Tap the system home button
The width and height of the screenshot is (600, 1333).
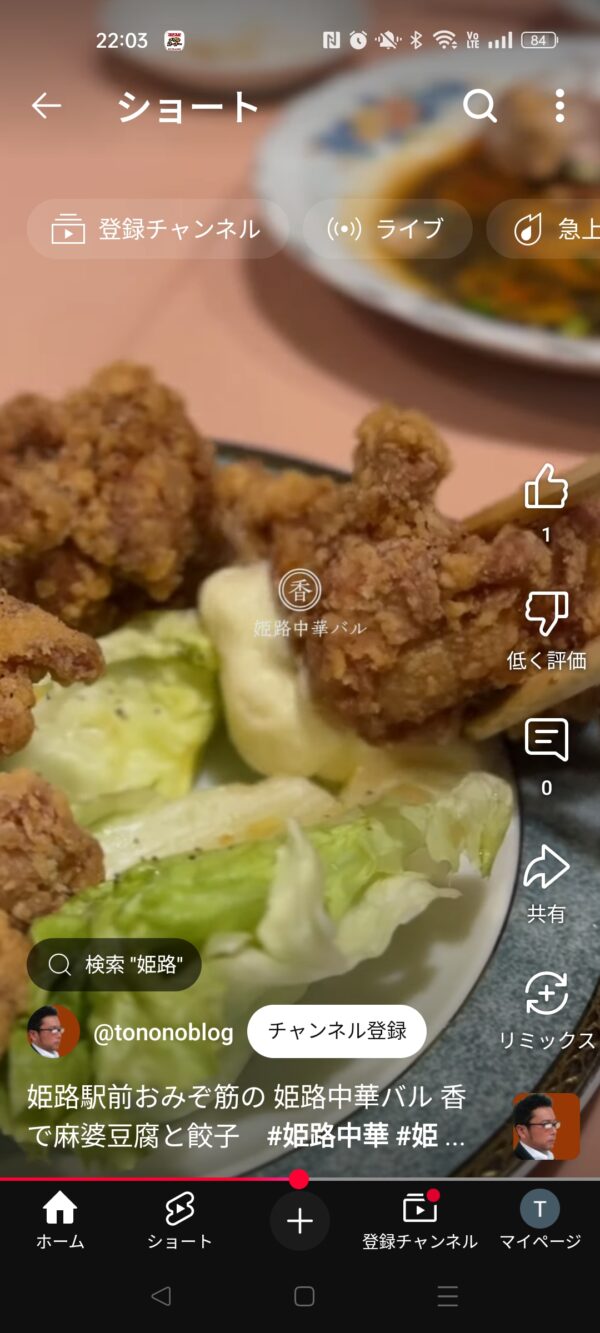[304, 1297]
